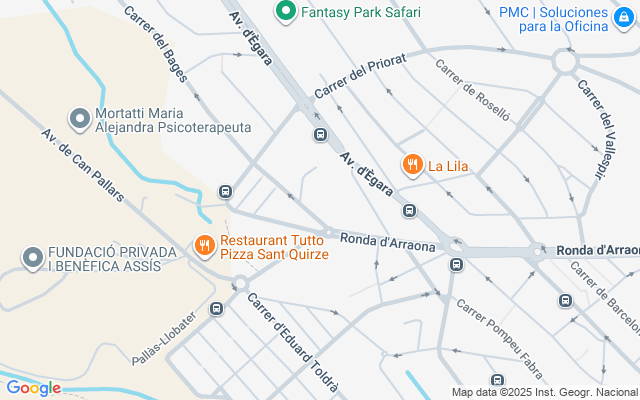Tap the La Lila restaurant pin
This screenshot has height=400, width=640.
point(411,165)
